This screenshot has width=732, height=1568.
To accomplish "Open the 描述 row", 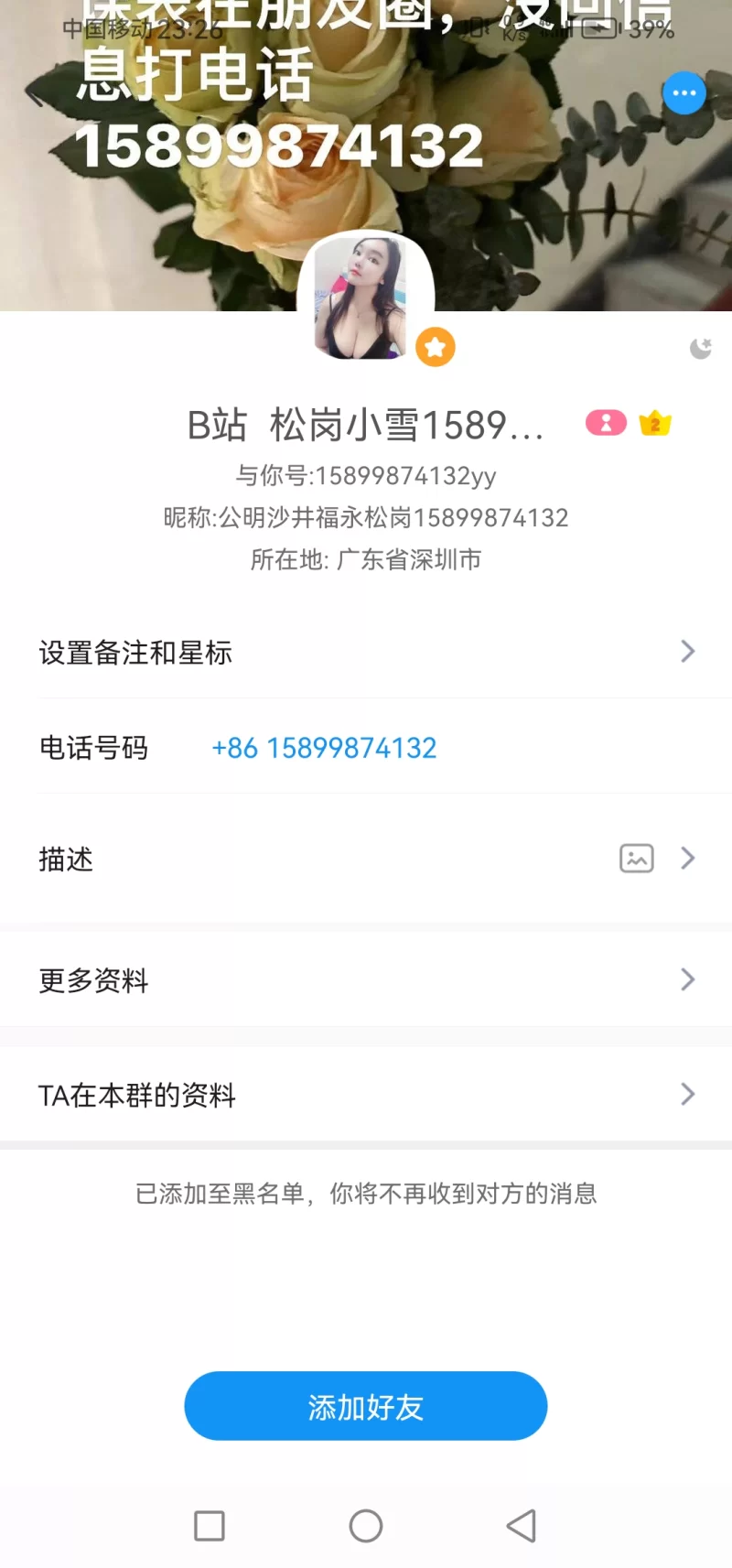I will coord(366,859).
